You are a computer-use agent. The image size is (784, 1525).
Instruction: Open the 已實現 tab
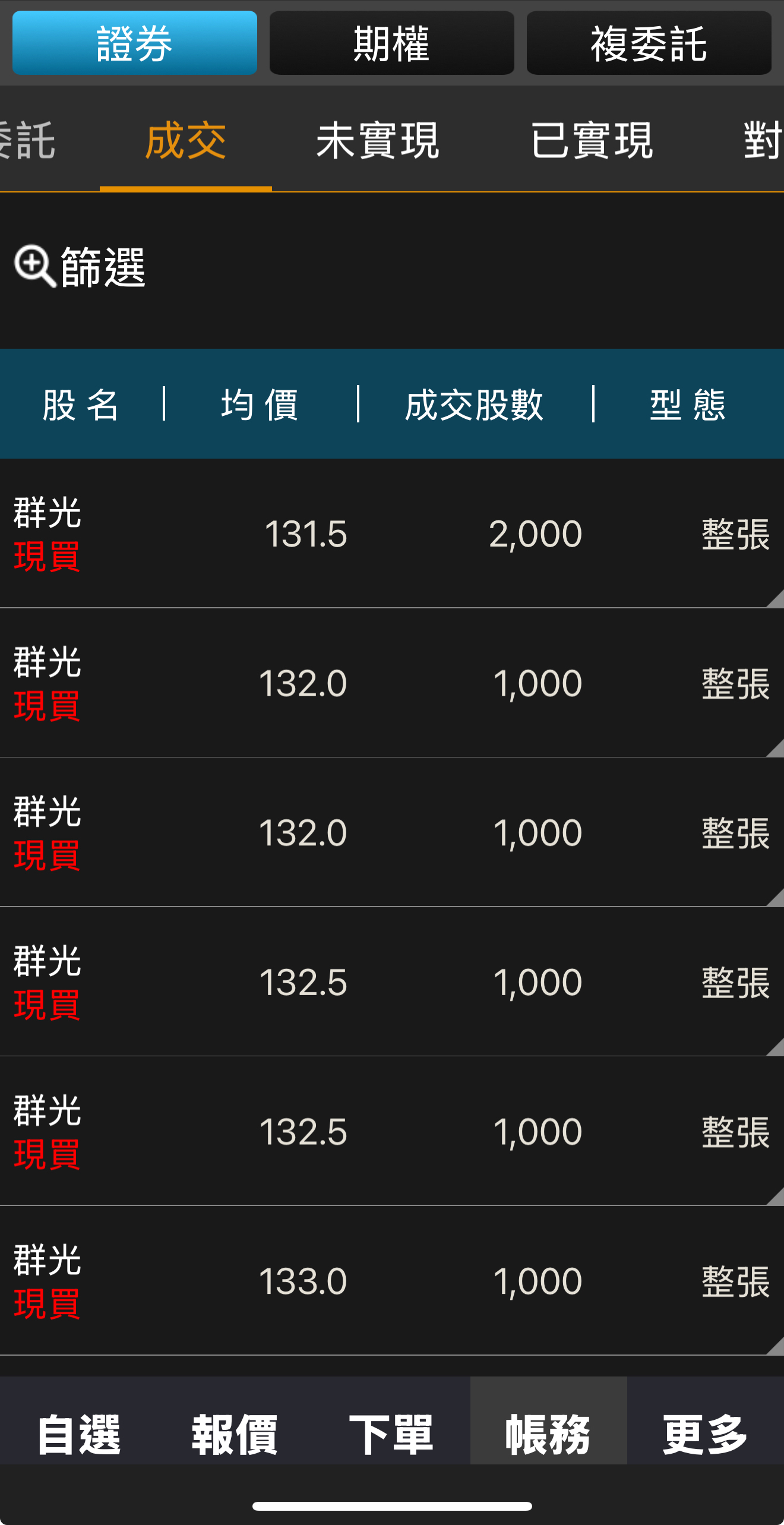coord(592,141)
